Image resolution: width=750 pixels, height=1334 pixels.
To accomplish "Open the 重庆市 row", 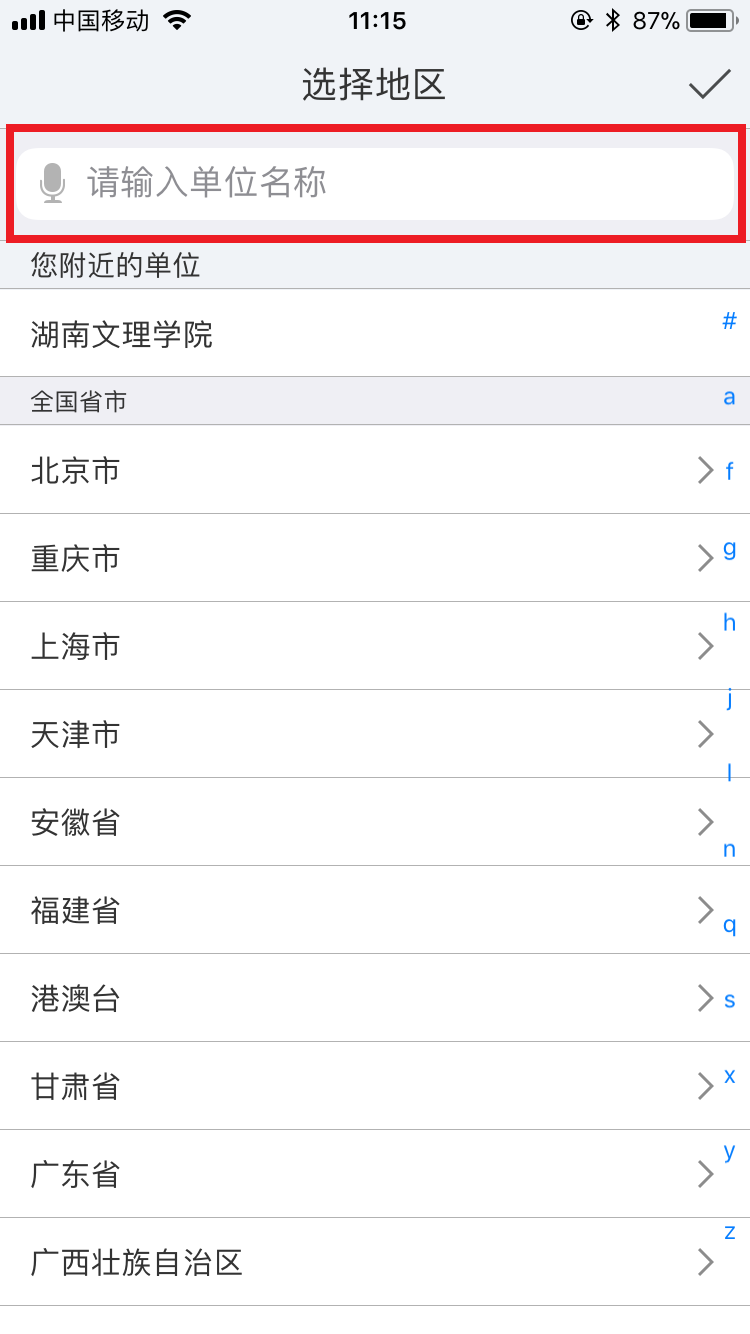I will tap(375, 558).
